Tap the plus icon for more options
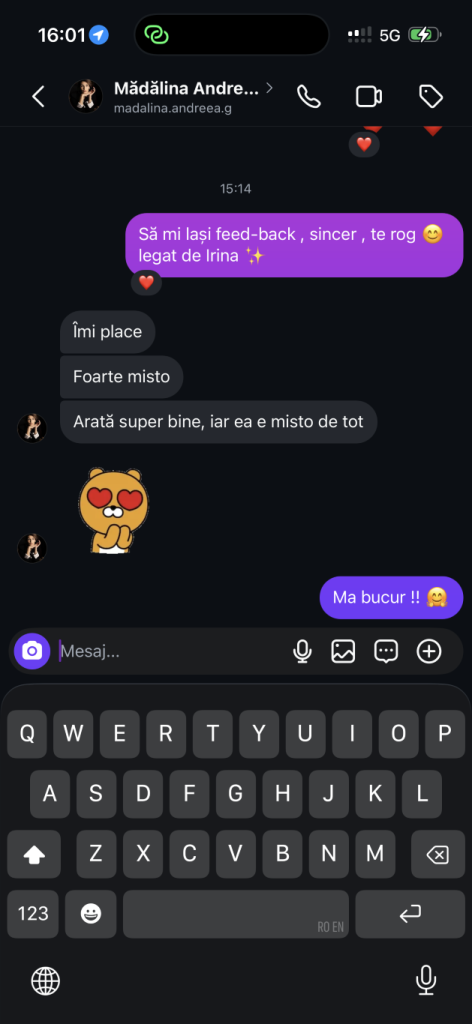The image size is (472, 1024). pyautogui.click(x=429, y=651)
